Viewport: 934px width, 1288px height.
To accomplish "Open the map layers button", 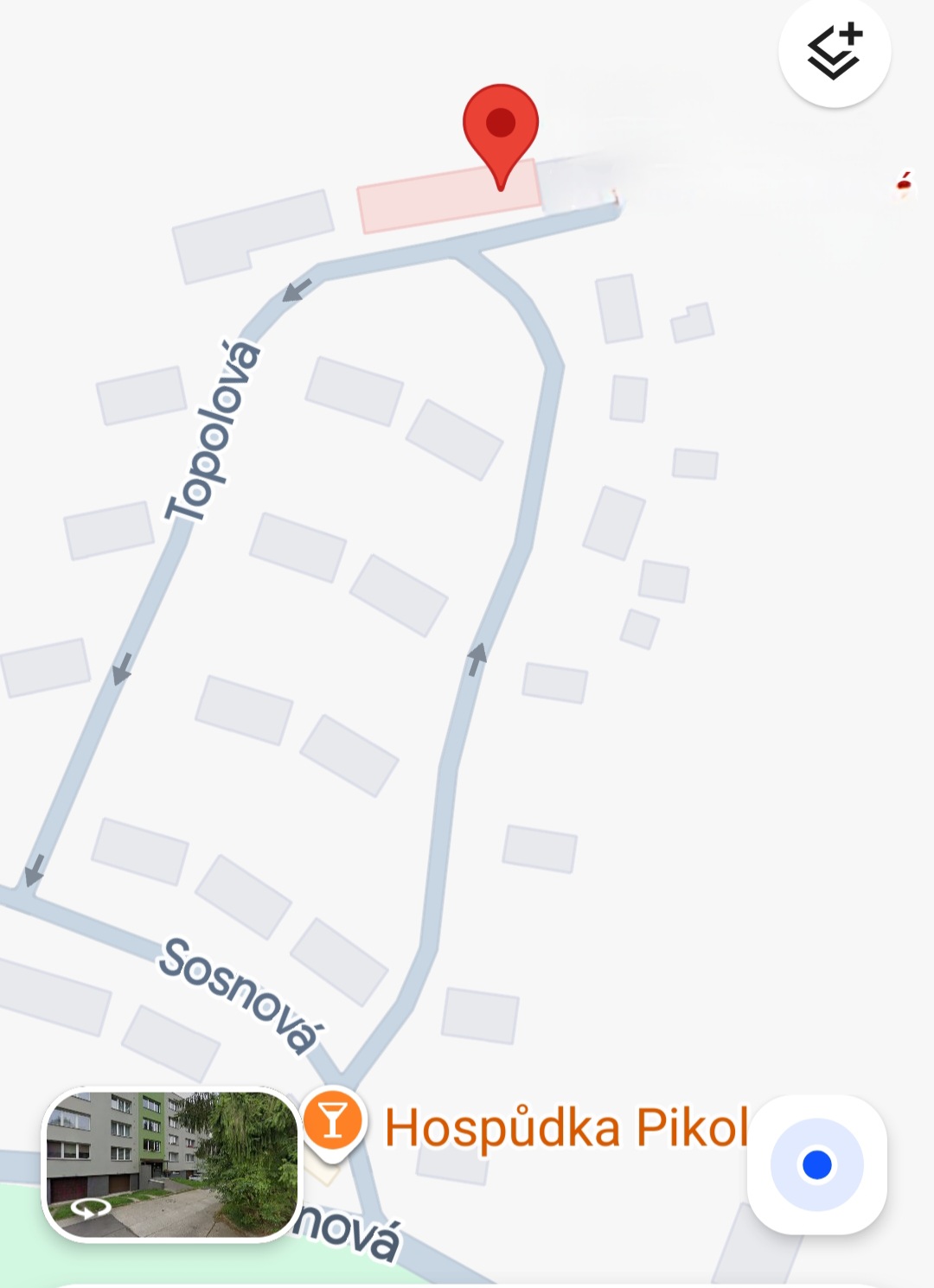I will [835, 53].
